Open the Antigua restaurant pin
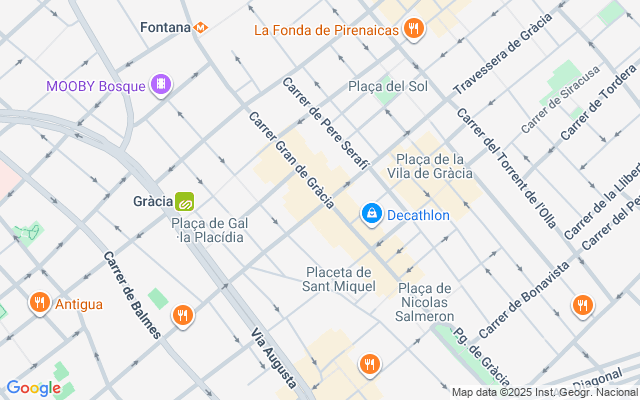Screen dimensions: 640x400 pyautogui.click(x=40, y=302)
